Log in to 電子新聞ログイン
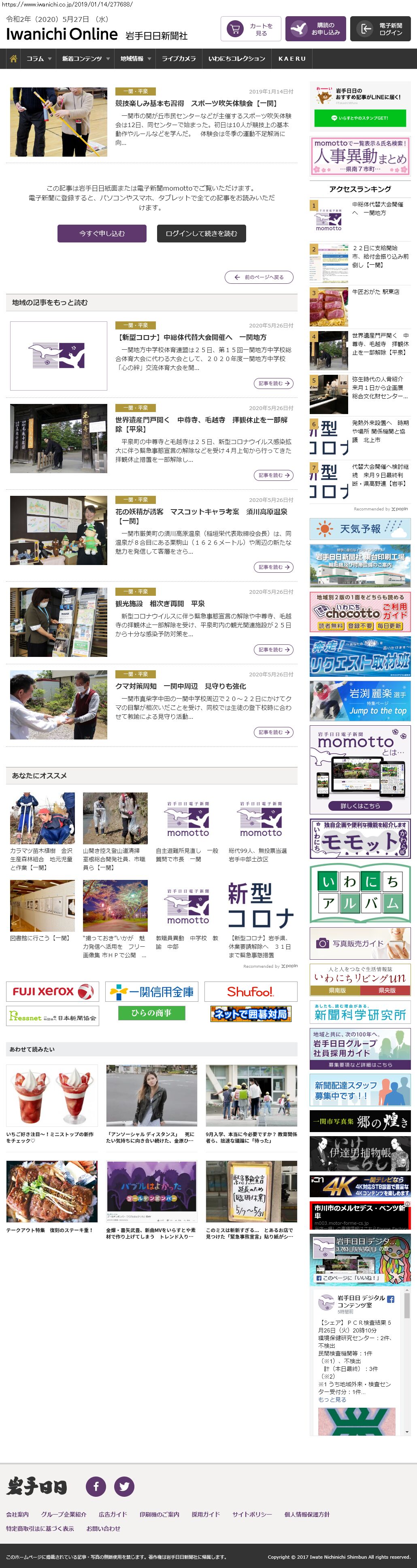 (x=379, y=29)
